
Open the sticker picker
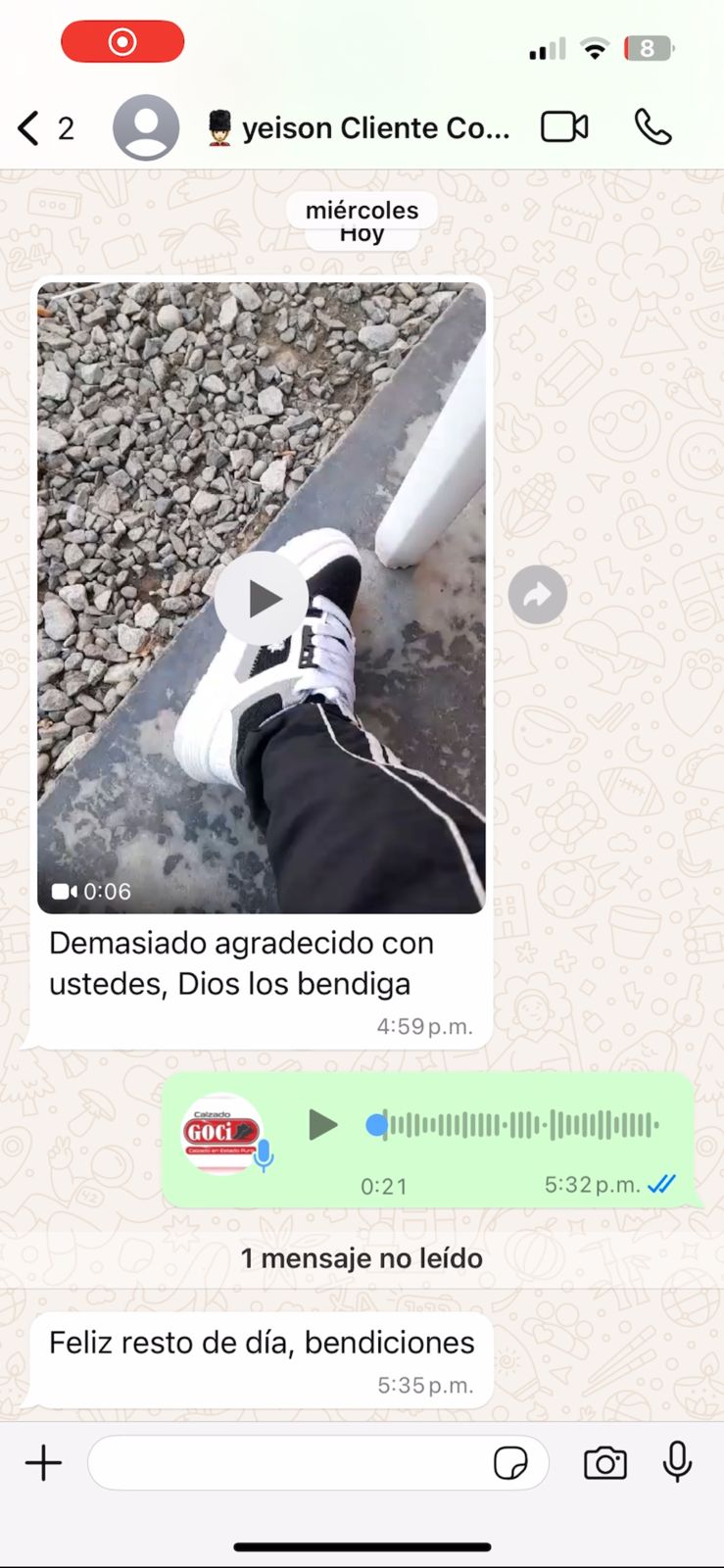point(510,1463)
